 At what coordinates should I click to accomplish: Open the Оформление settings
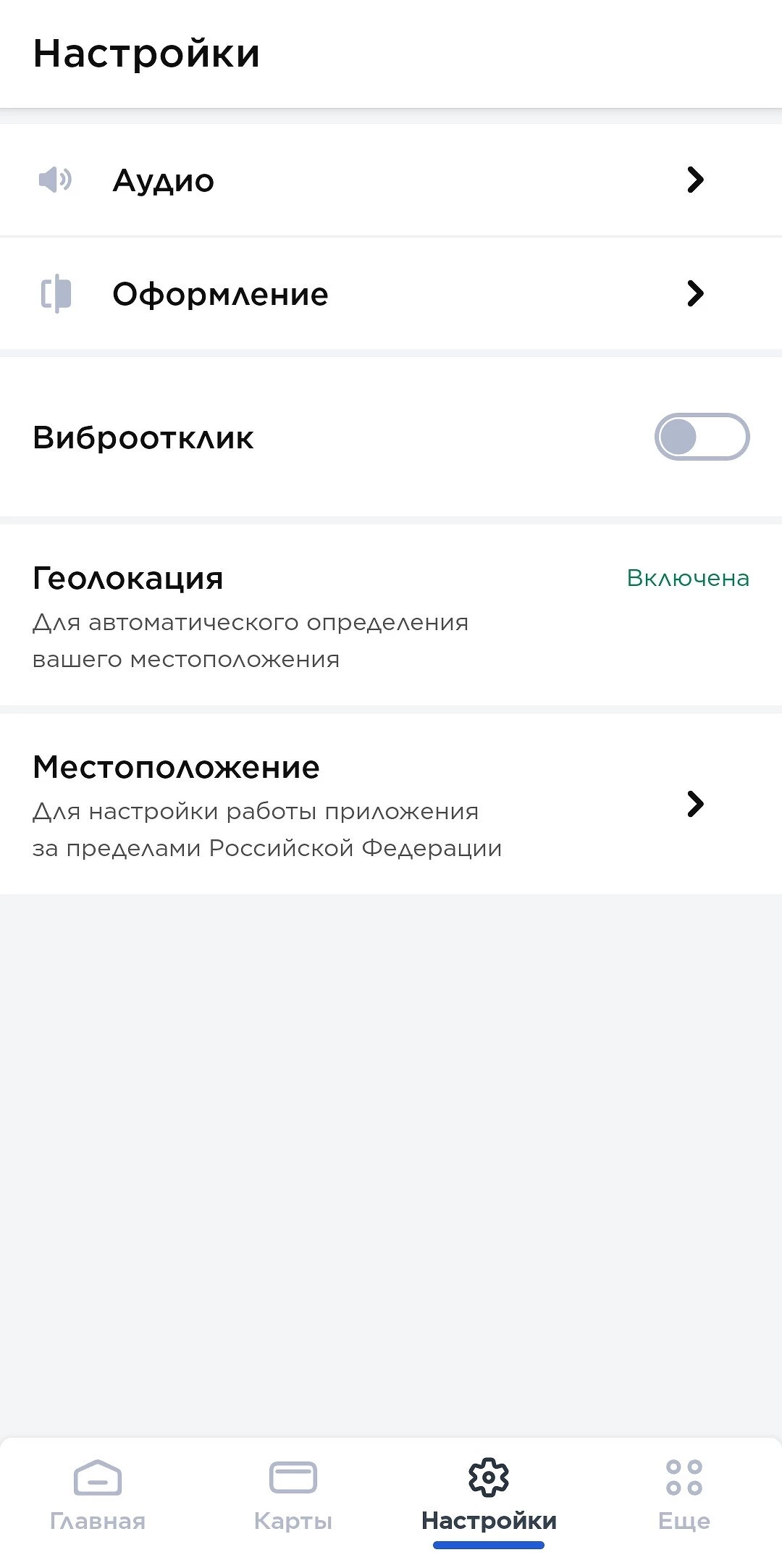[x=391, y=293]
